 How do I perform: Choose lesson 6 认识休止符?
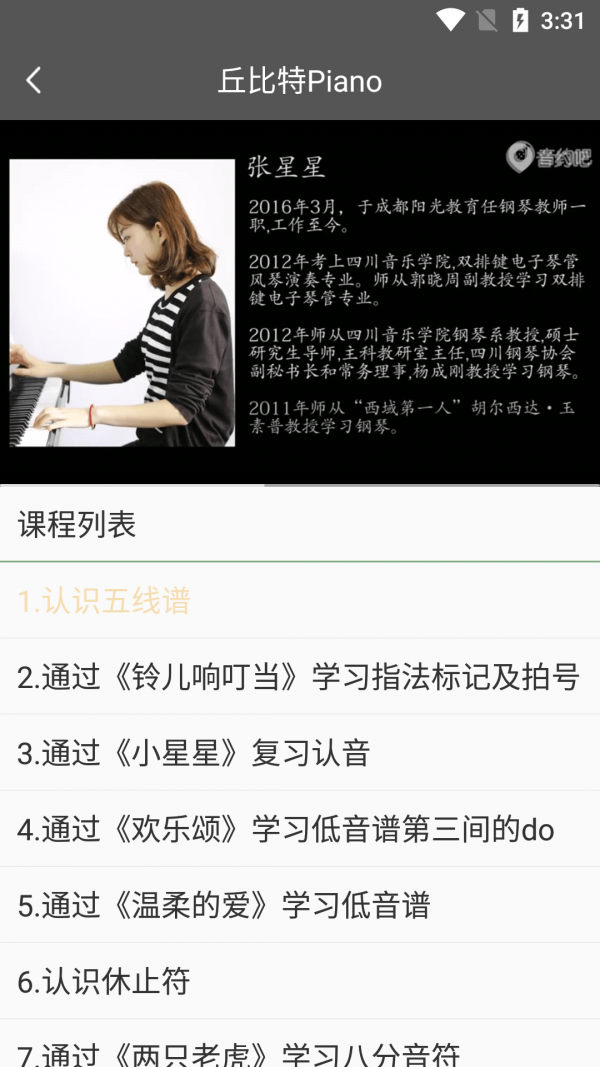coord(300,981)
